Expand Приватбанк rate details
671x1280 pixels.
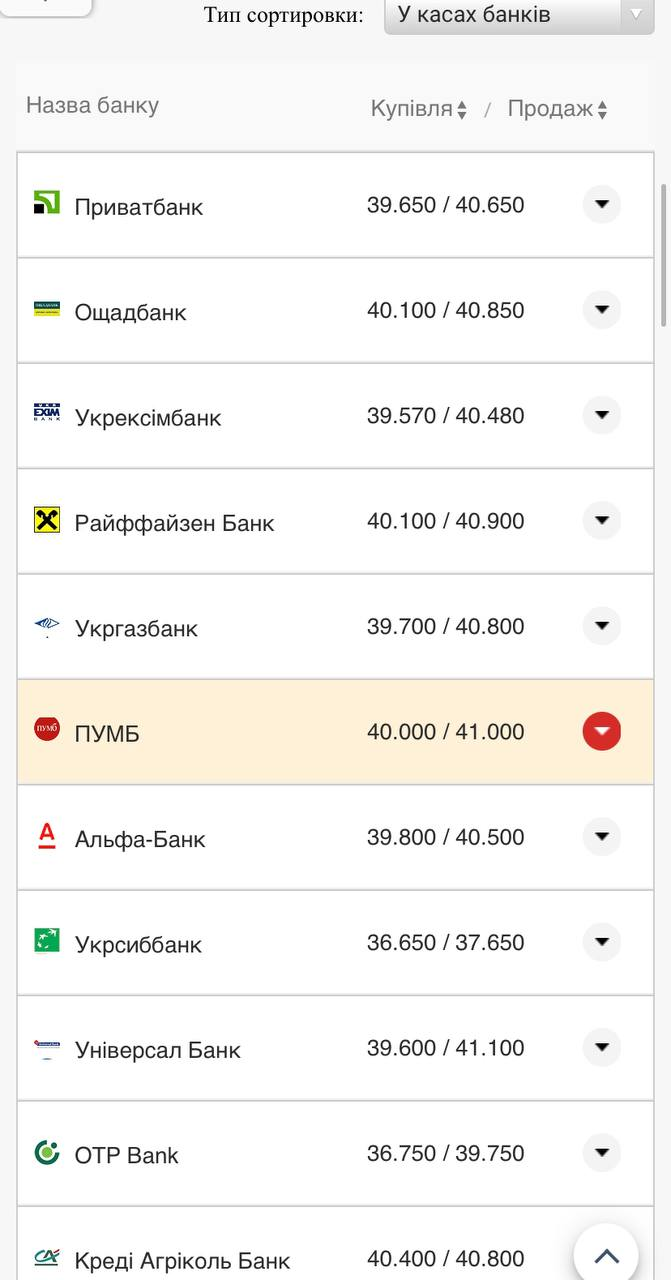click(601, 205)
